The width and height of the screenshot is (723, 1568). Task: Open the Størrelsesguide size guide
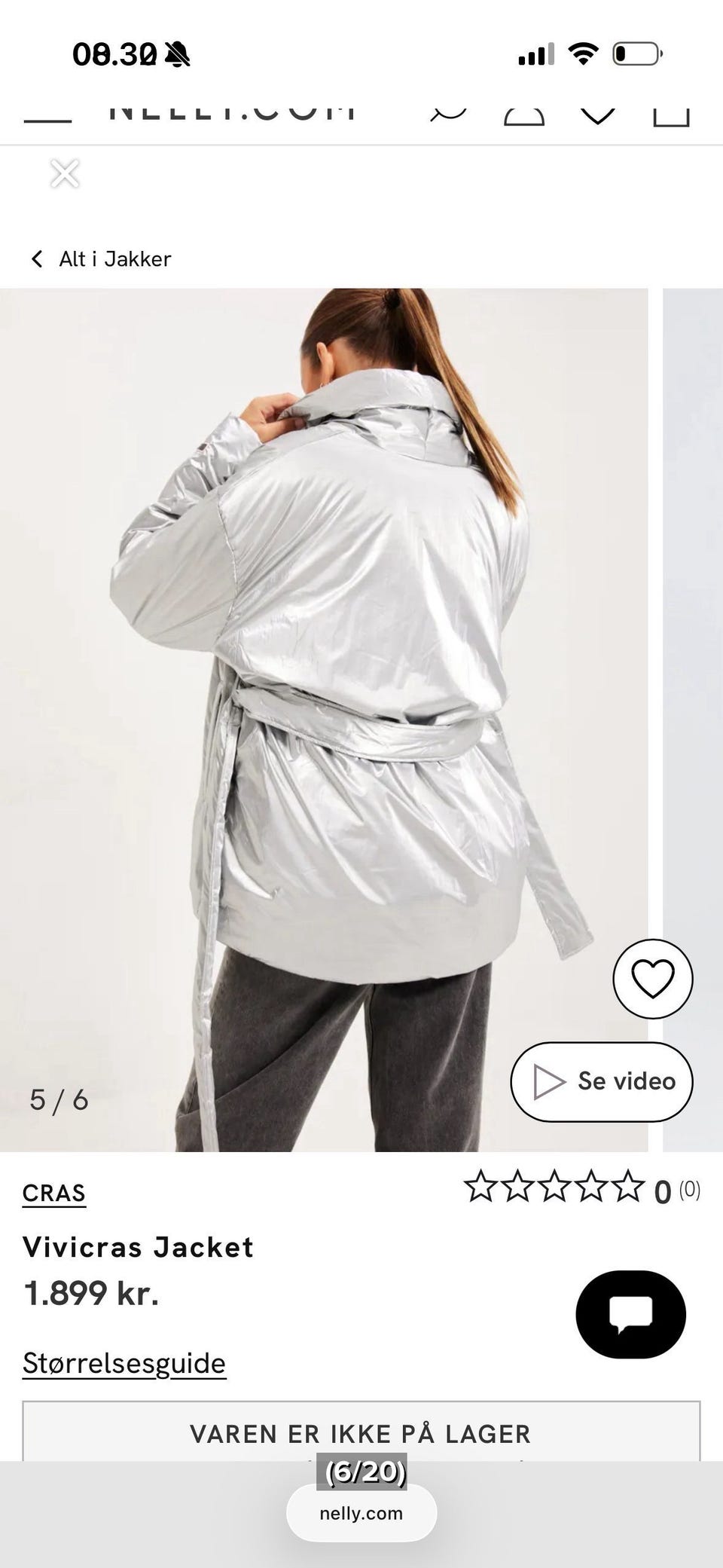[124, 1363]
